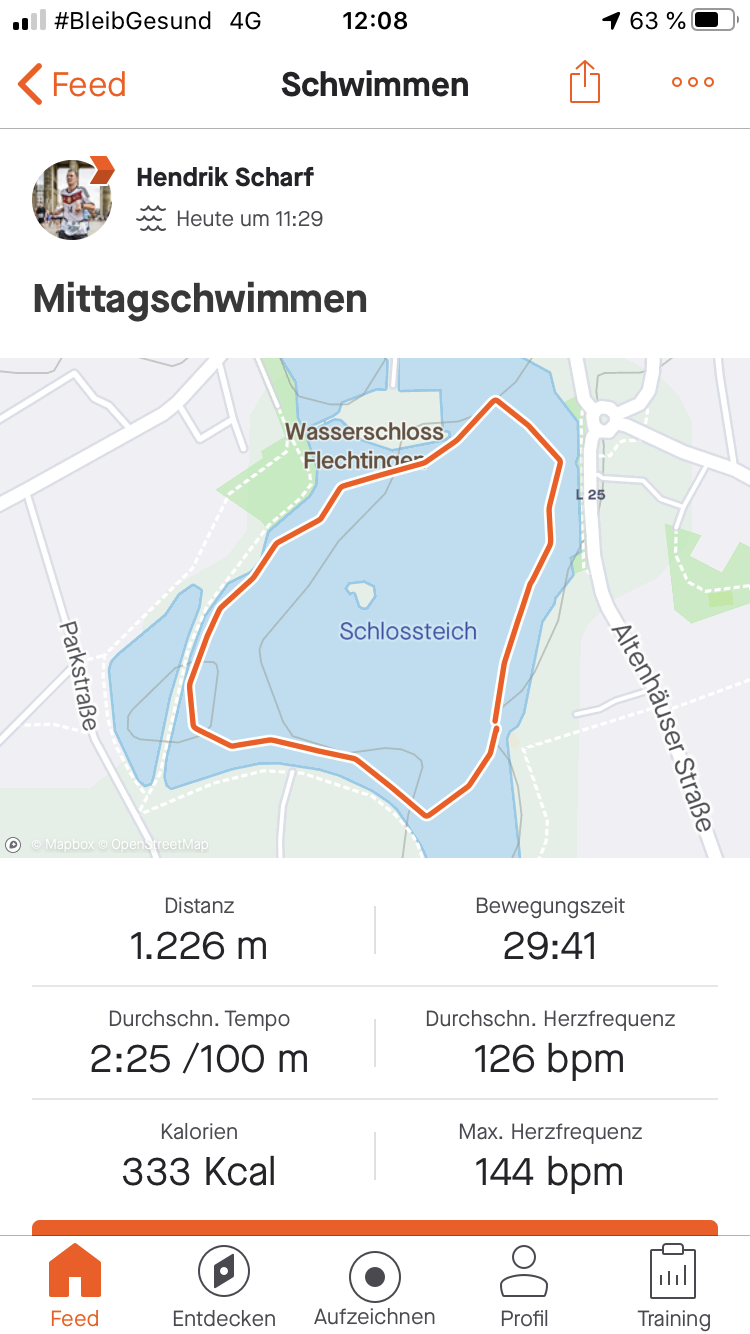The width and height of the screenshot is (750, 1334).
Task: Go back to Feed
Action: point(72,84)
